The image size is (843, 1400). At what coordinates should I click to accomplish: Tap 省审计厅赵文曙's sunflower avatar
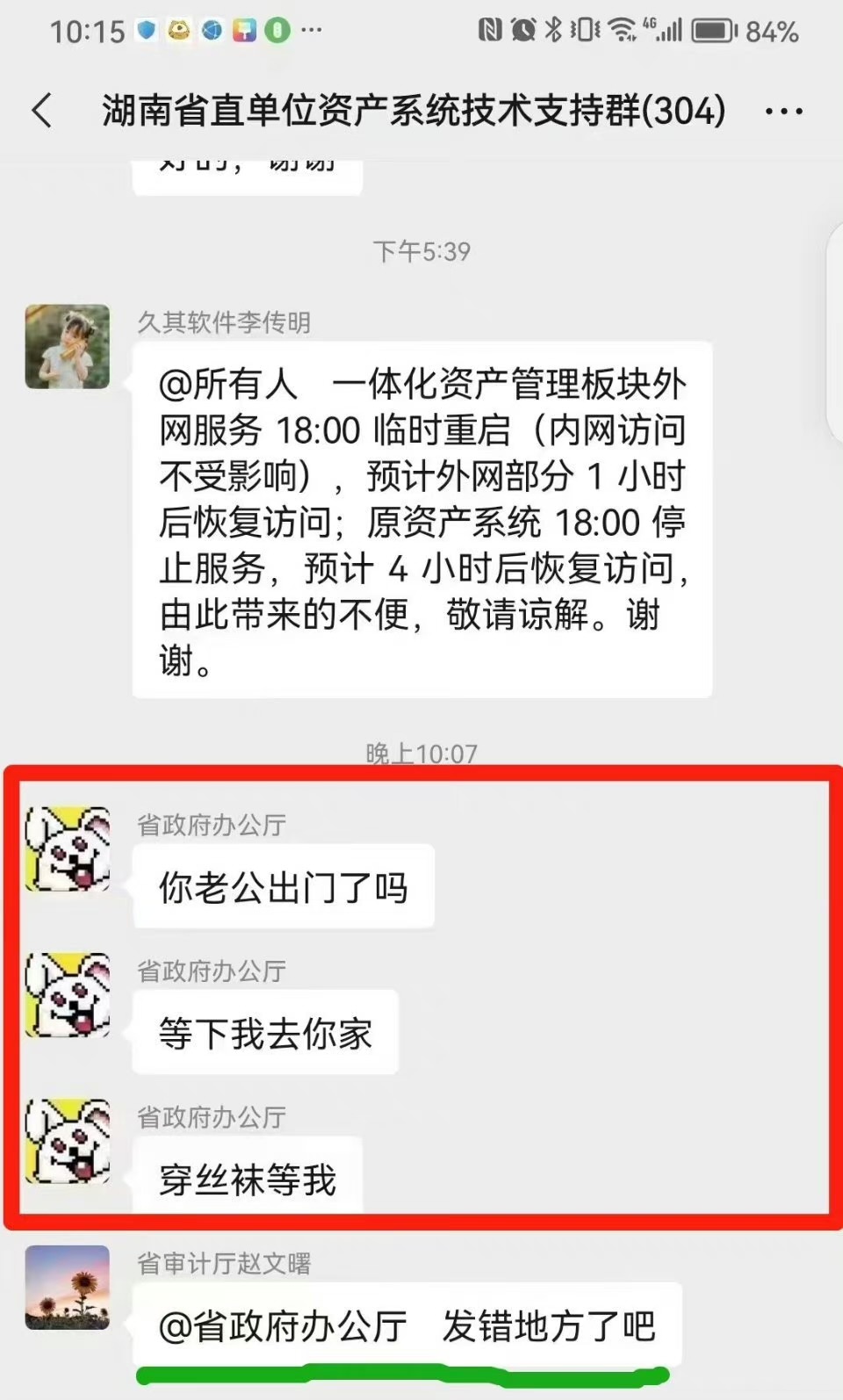tap(68, 1287)
